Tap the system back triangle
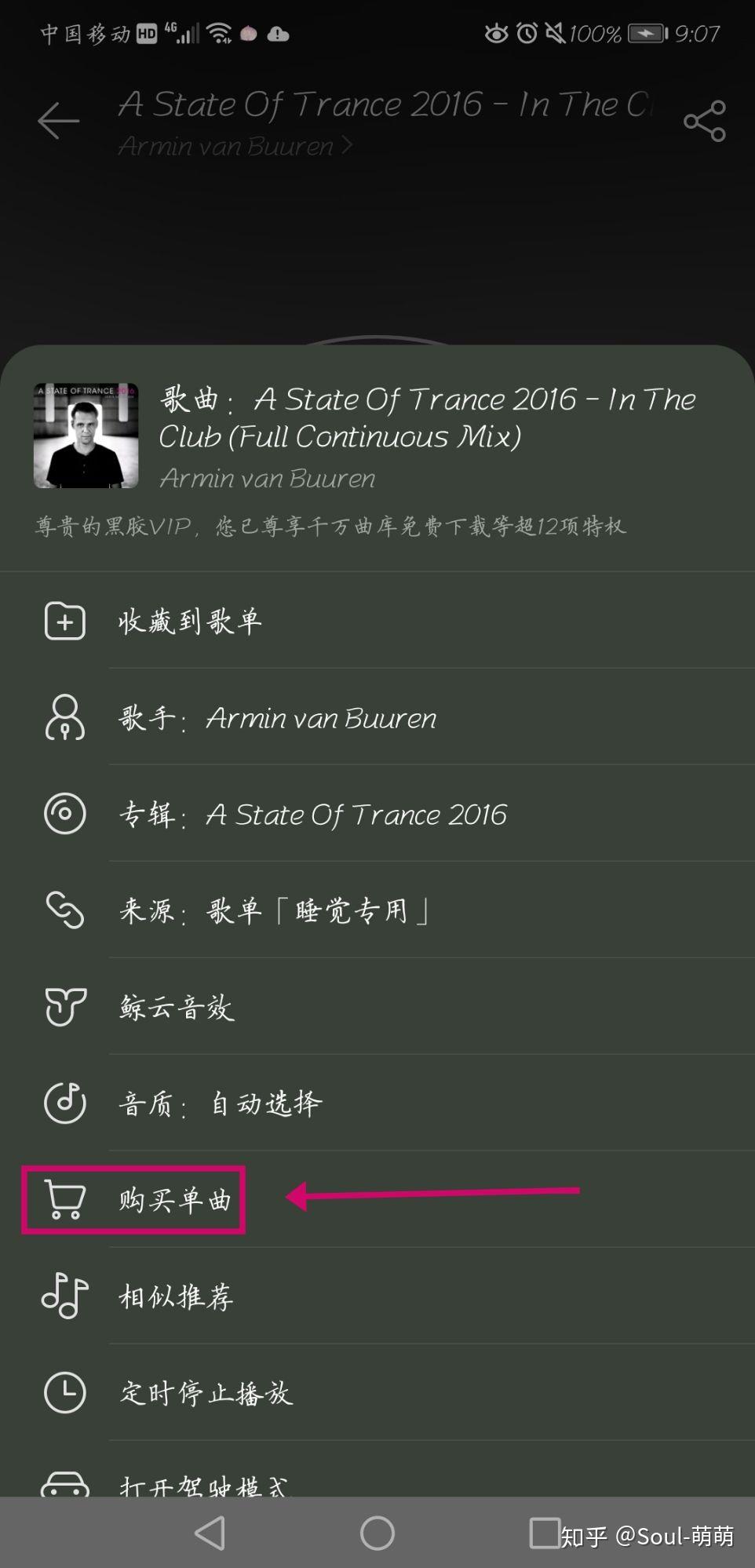The width and height of the screenshot is (755, 1568). point(210,1533)
